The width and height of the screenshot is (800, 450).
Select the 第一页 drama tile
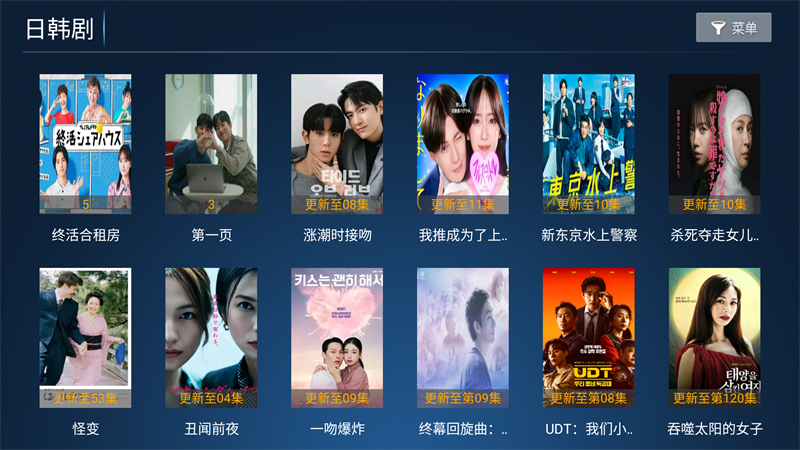pyautogui.click(x=211, y=144)
